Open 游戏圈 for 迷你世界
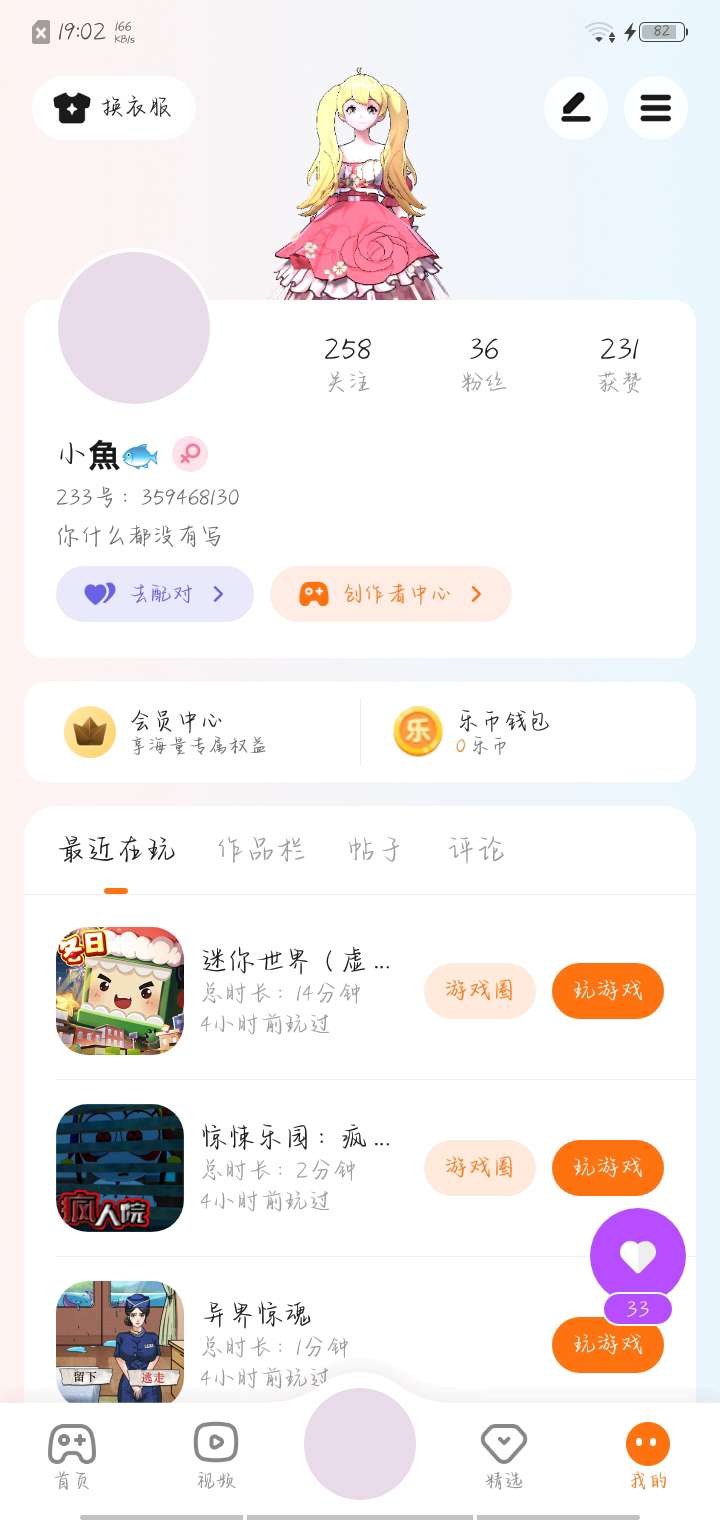 click(x=480, y=991)
